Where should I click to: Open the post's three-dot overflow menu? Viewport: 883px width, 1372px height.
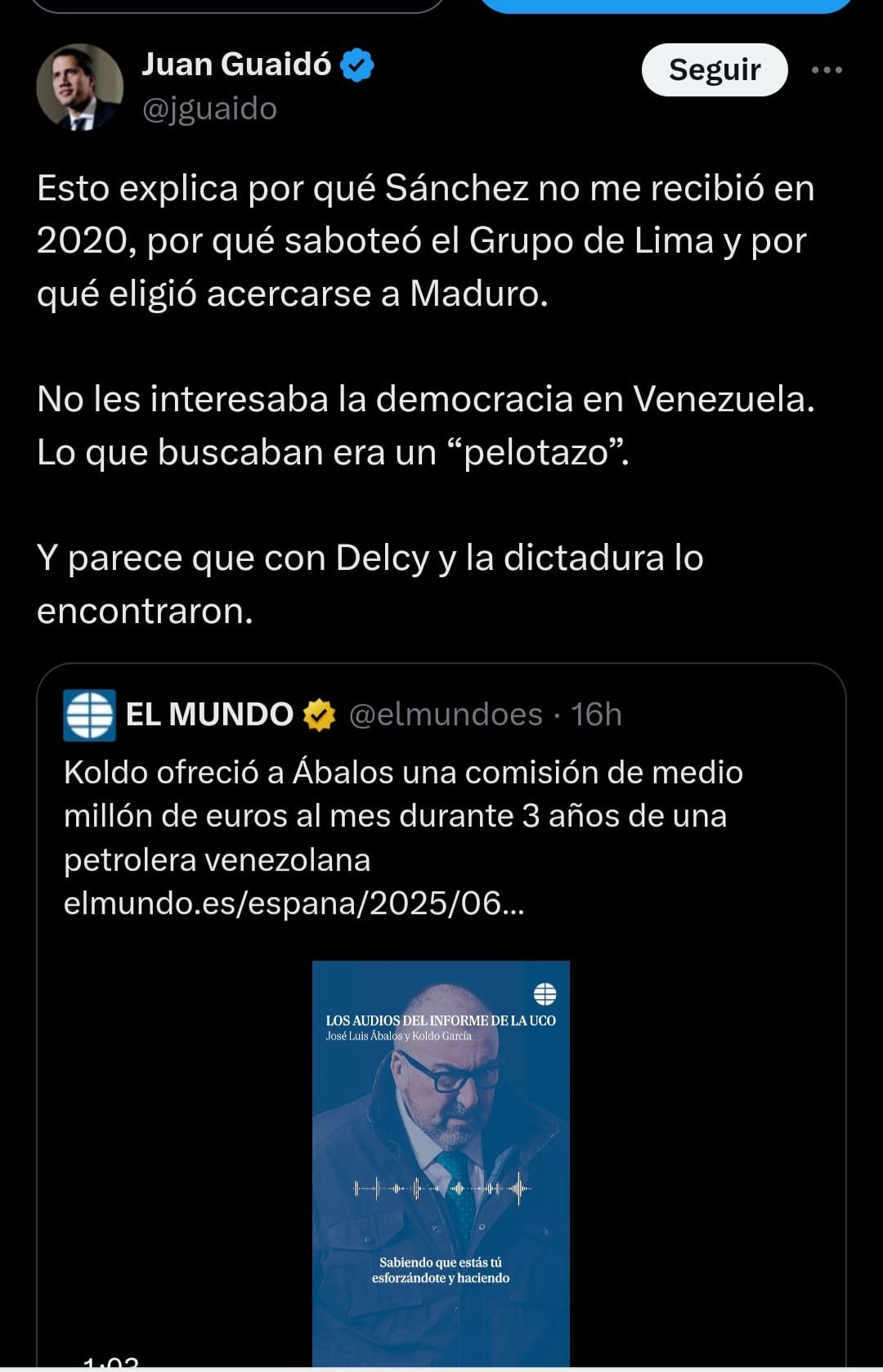pos(827,70)
